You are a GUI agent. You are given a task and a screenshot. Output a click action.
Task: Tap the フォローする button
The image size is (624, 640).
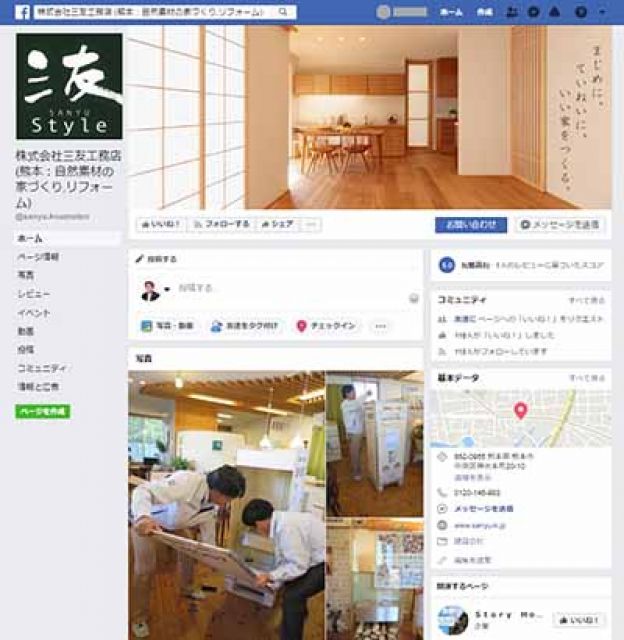point(221,224)
